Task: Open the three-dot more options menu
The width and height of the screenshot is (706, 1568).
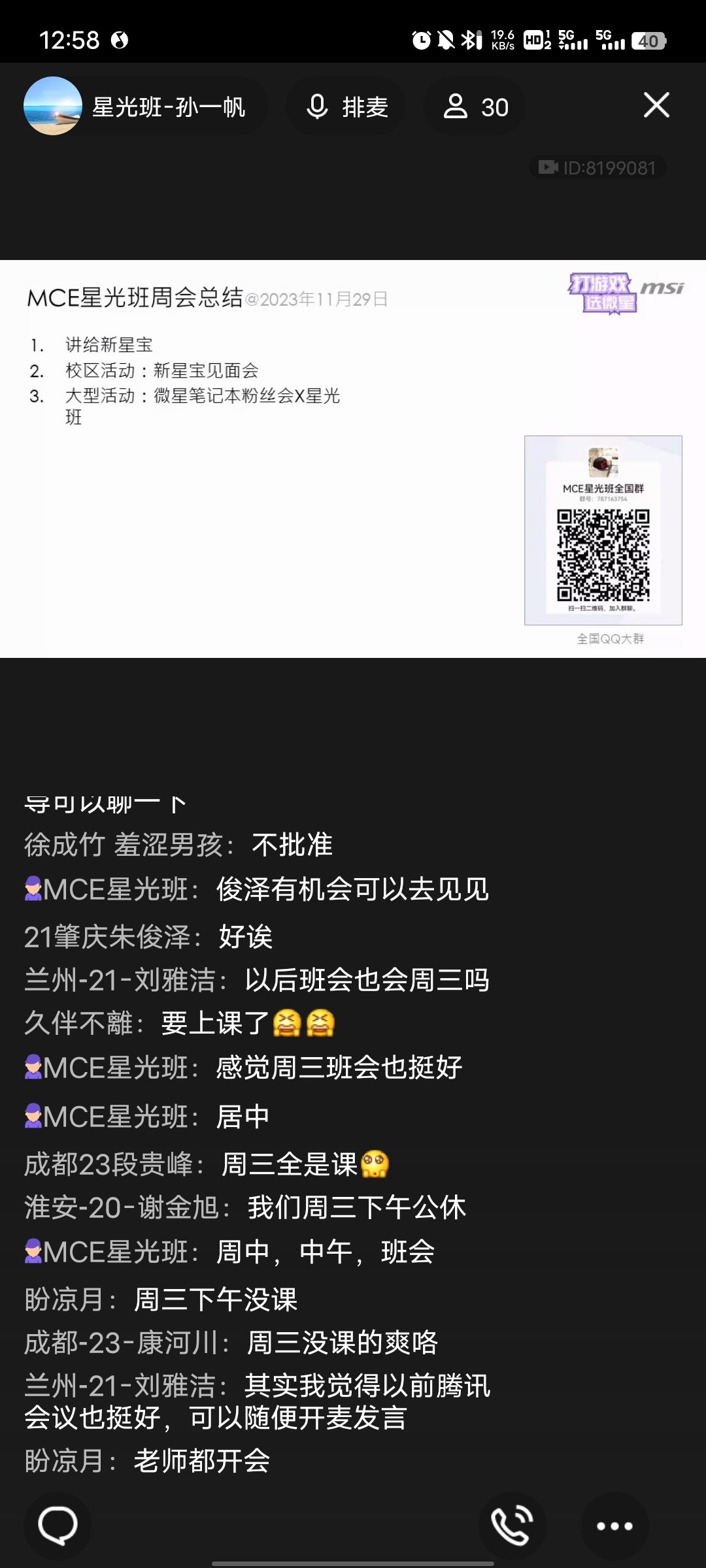Action: 614,1526
